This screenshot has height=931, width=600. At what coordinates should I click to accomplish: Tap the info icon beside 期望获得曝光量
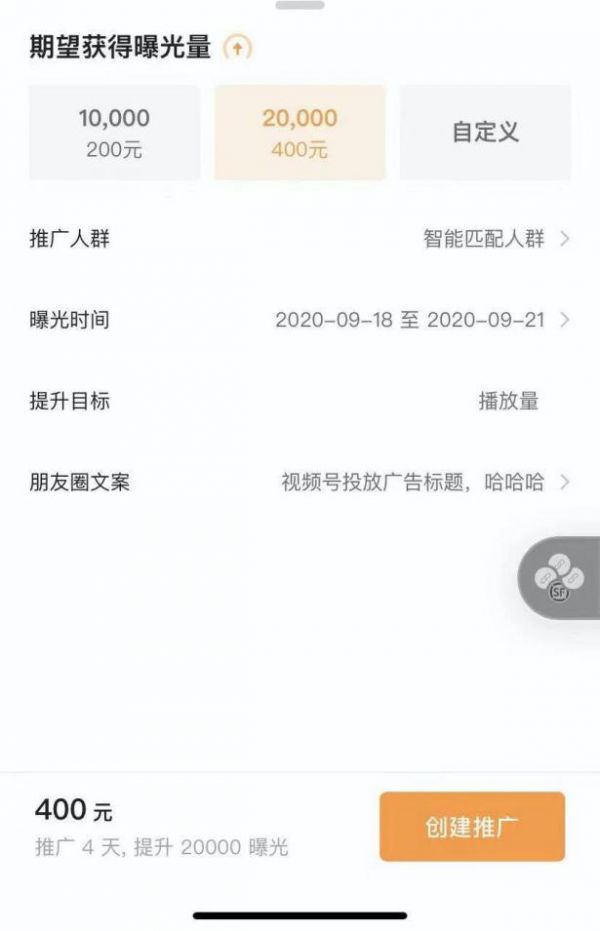[x=237, y=47]
